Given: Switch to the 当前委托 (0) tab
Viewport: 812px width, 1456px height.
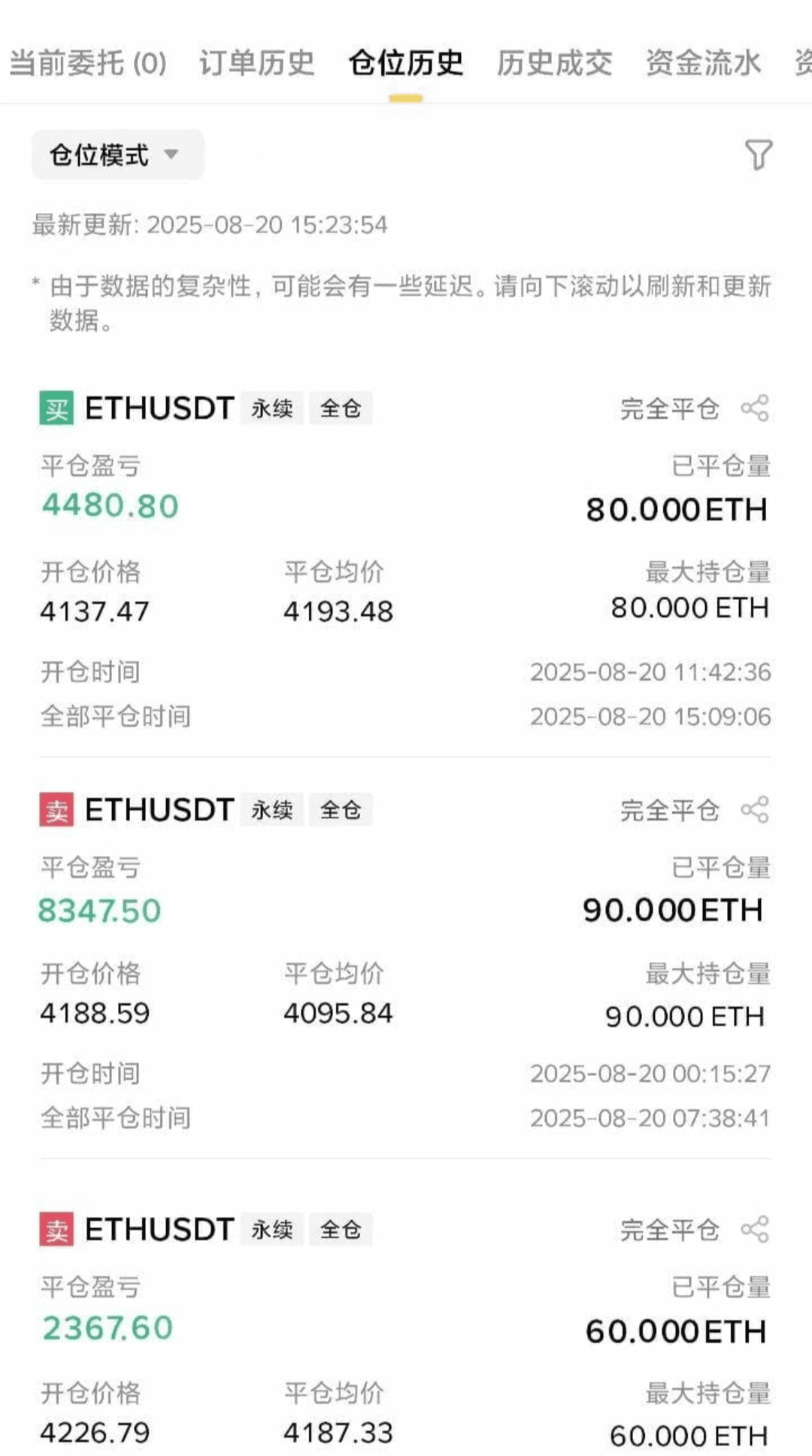Looking at the screenshot, I should [88, 63].
